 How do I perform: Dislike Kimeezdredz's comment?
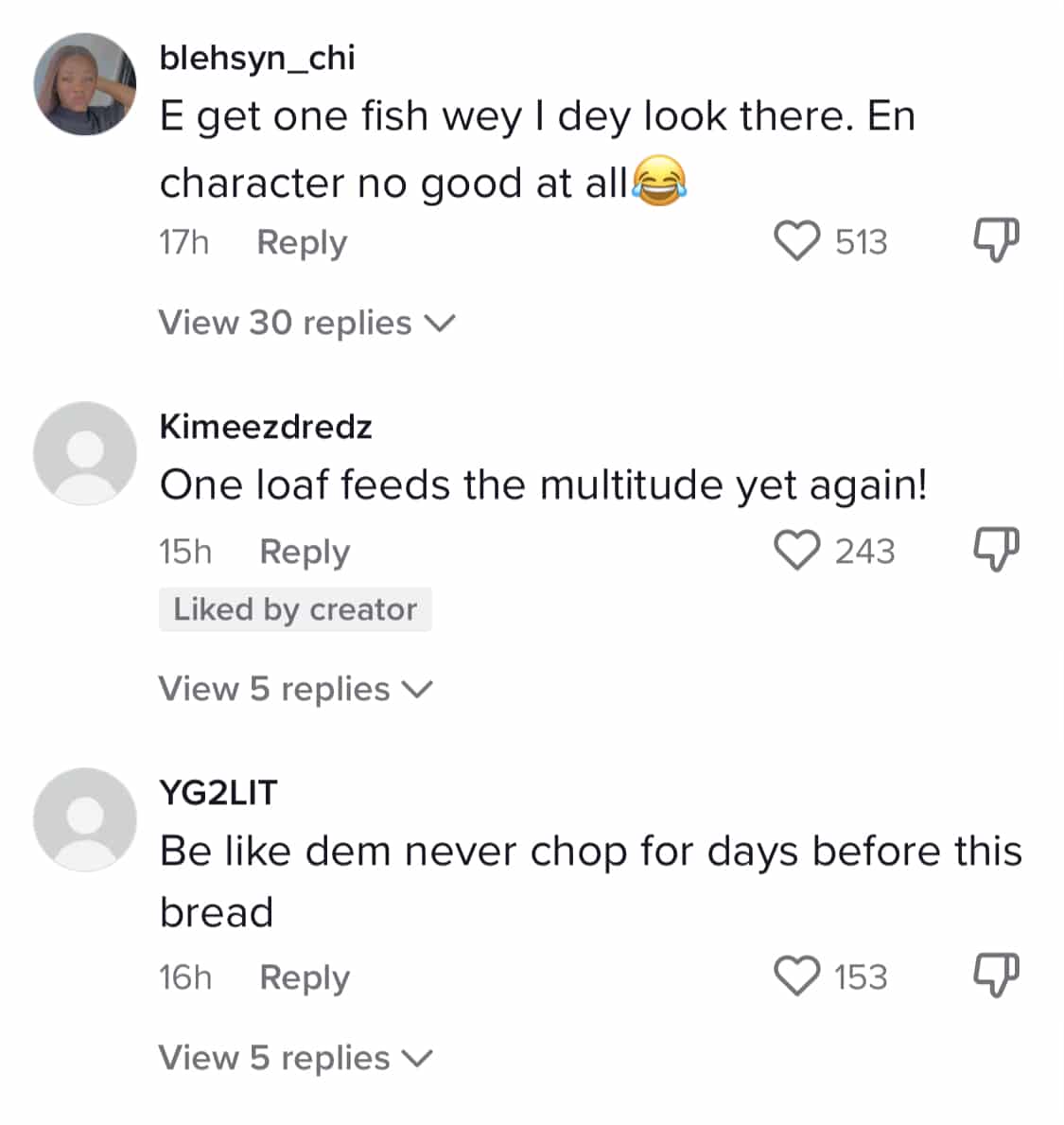(996, 550)
